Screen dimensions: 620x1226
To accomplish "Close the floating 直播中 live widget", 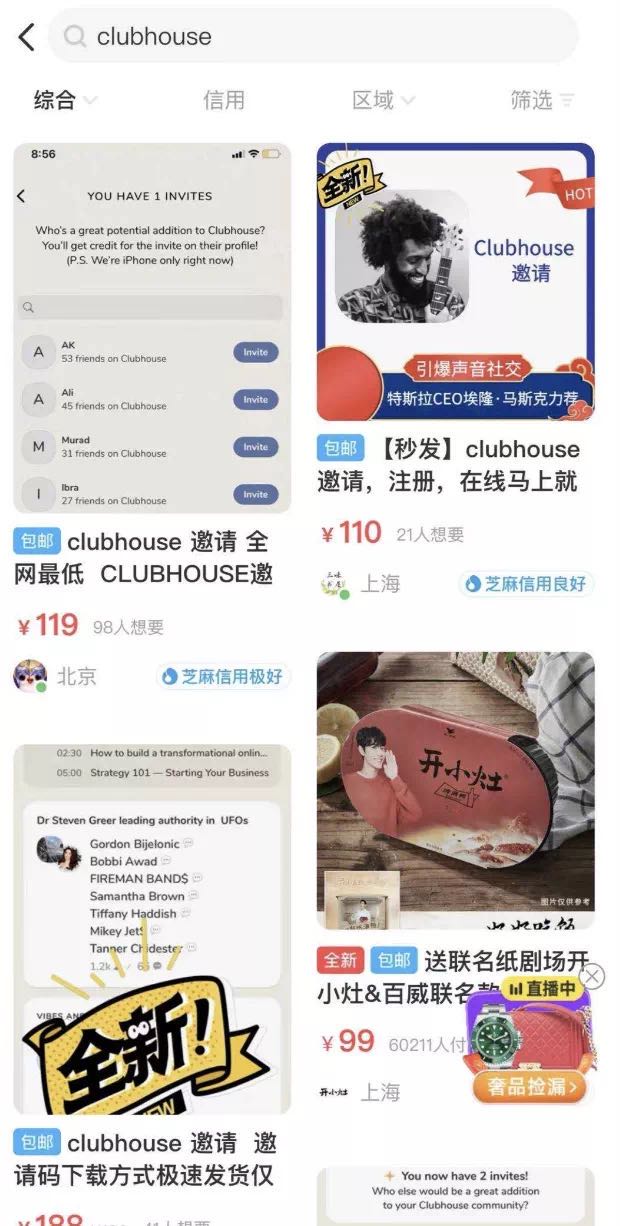I will coord(593,976).
